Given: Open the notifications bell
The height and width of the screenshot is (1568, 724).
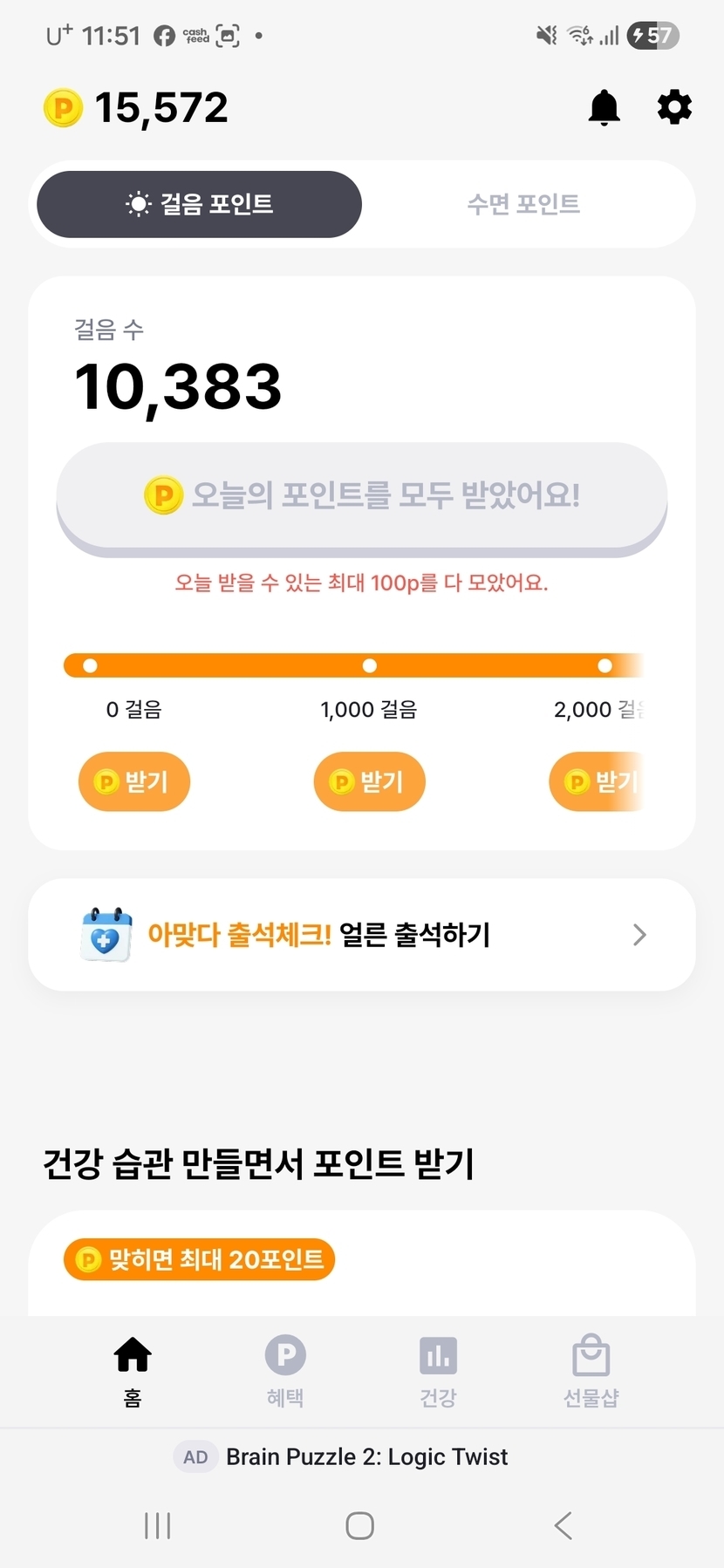Looking at the screenshot, I should point(604,107).
